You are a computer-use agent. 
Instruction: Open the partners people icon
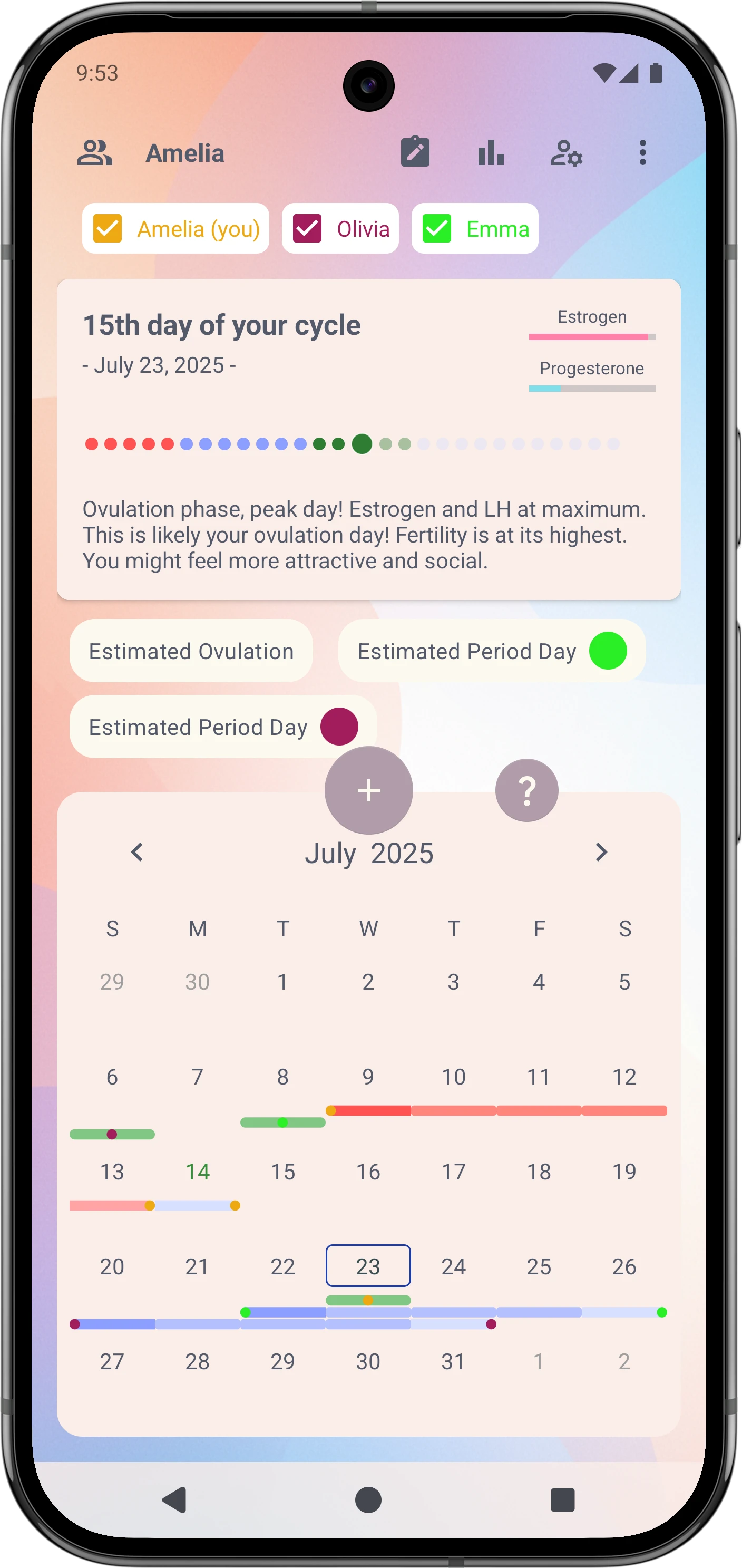click(94, 153)
